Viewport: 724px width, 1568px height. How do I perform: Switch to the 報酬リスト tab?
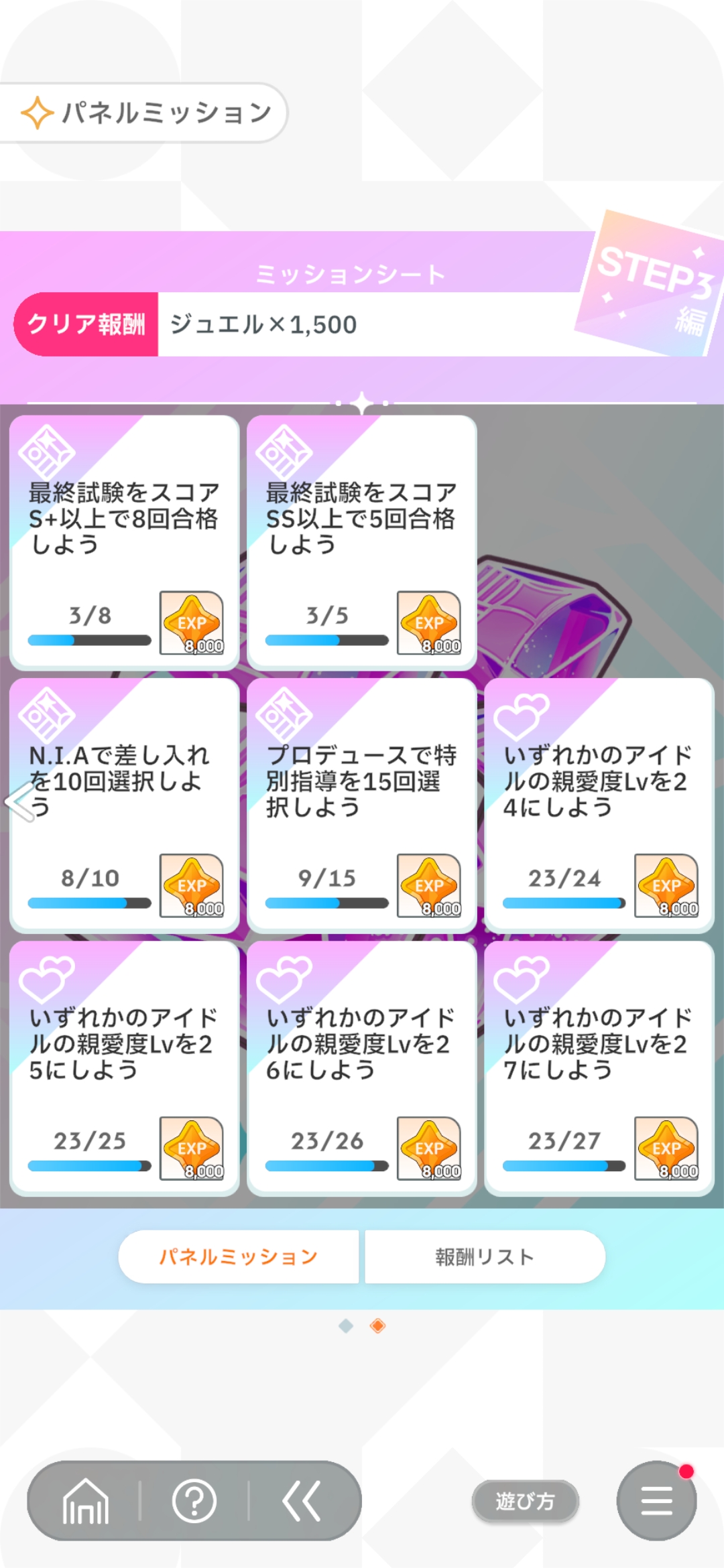click(x=485, y=1257)
